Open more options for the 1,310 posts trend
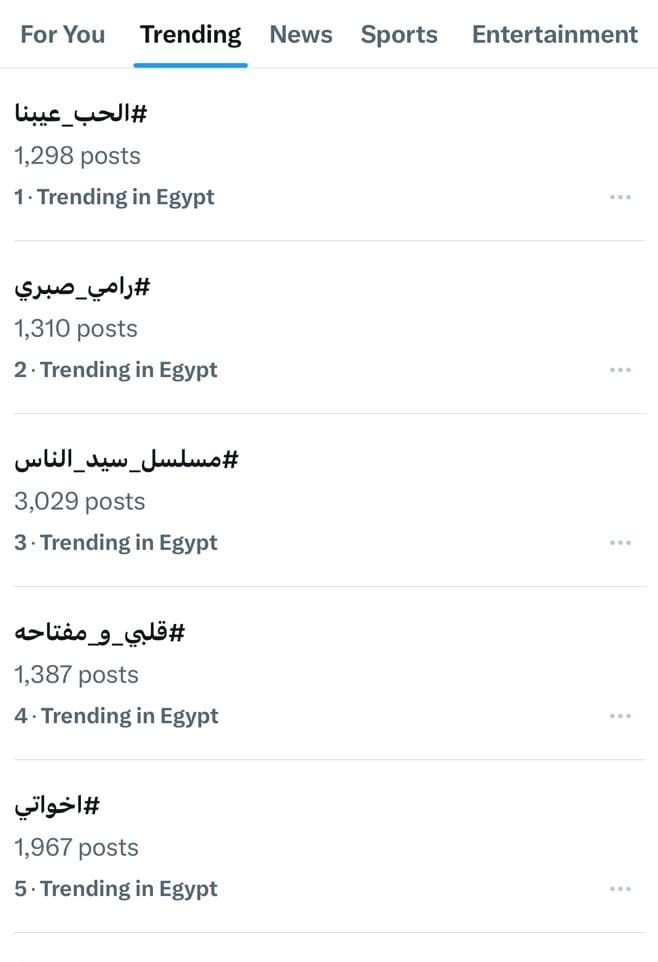Image resolution: width=658 pixels, height=962 pixels. click(x=620, y=370)
